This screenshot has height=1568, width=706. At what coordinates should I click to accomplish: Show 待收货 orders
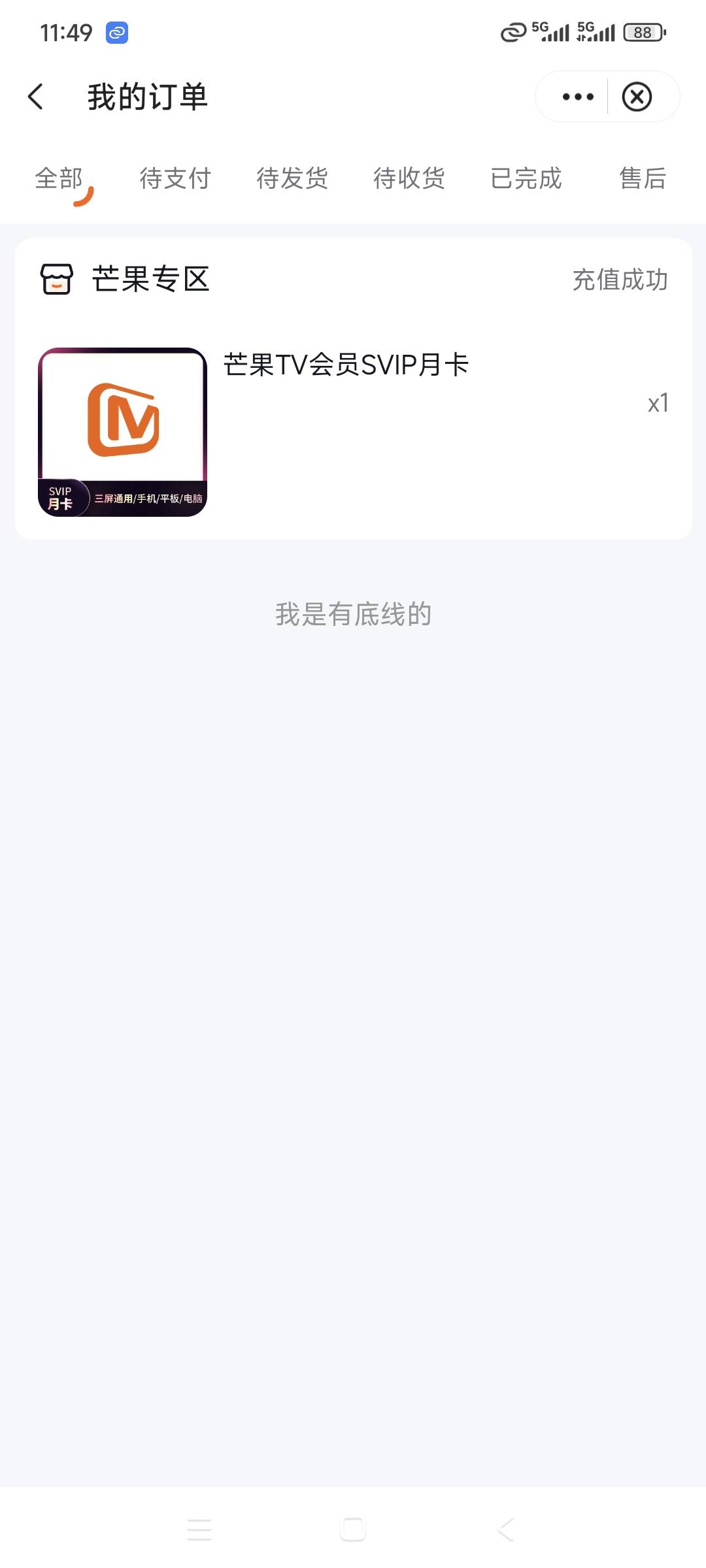(409, 178)
